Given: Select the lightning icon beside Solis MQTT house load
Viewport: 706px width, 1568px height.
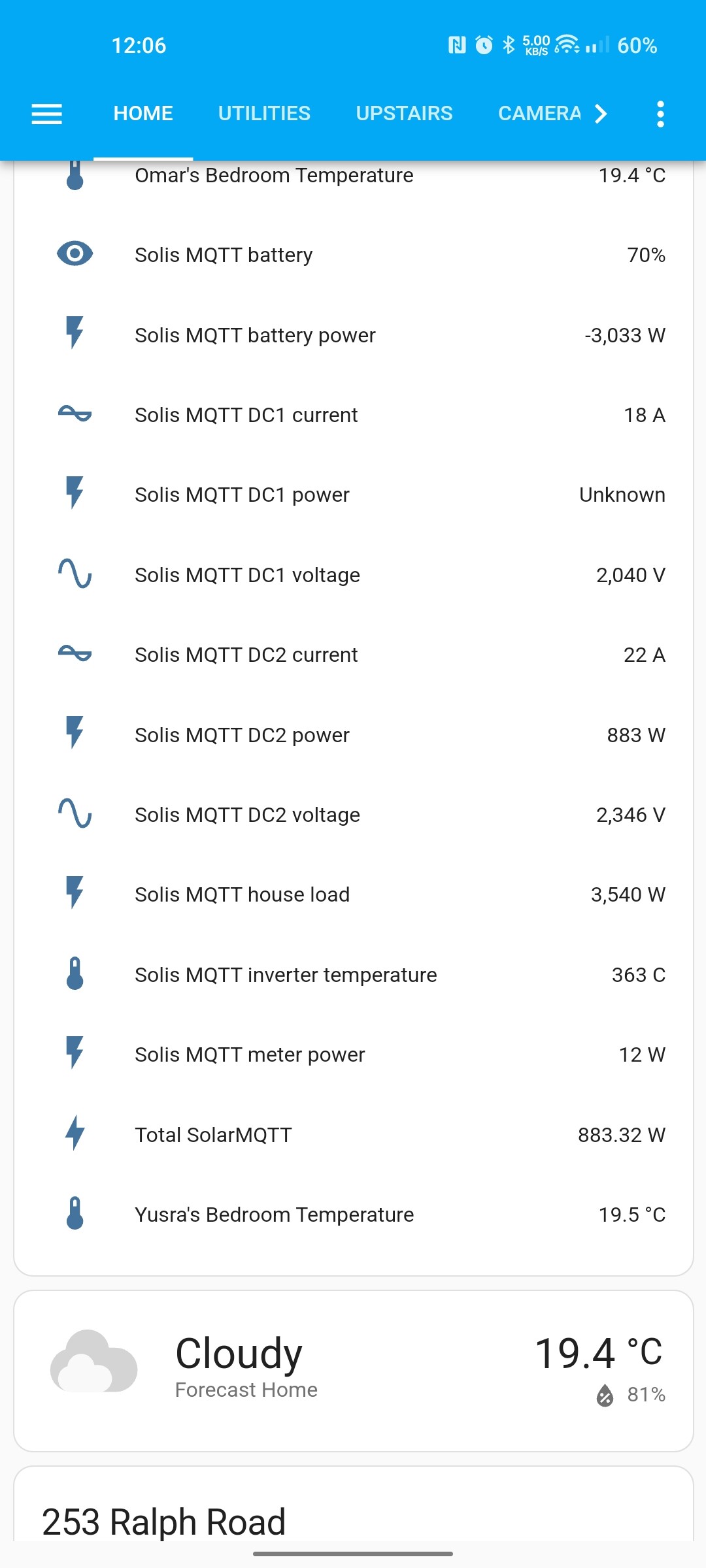Looking at the screenshot, I should click(74, 894).
